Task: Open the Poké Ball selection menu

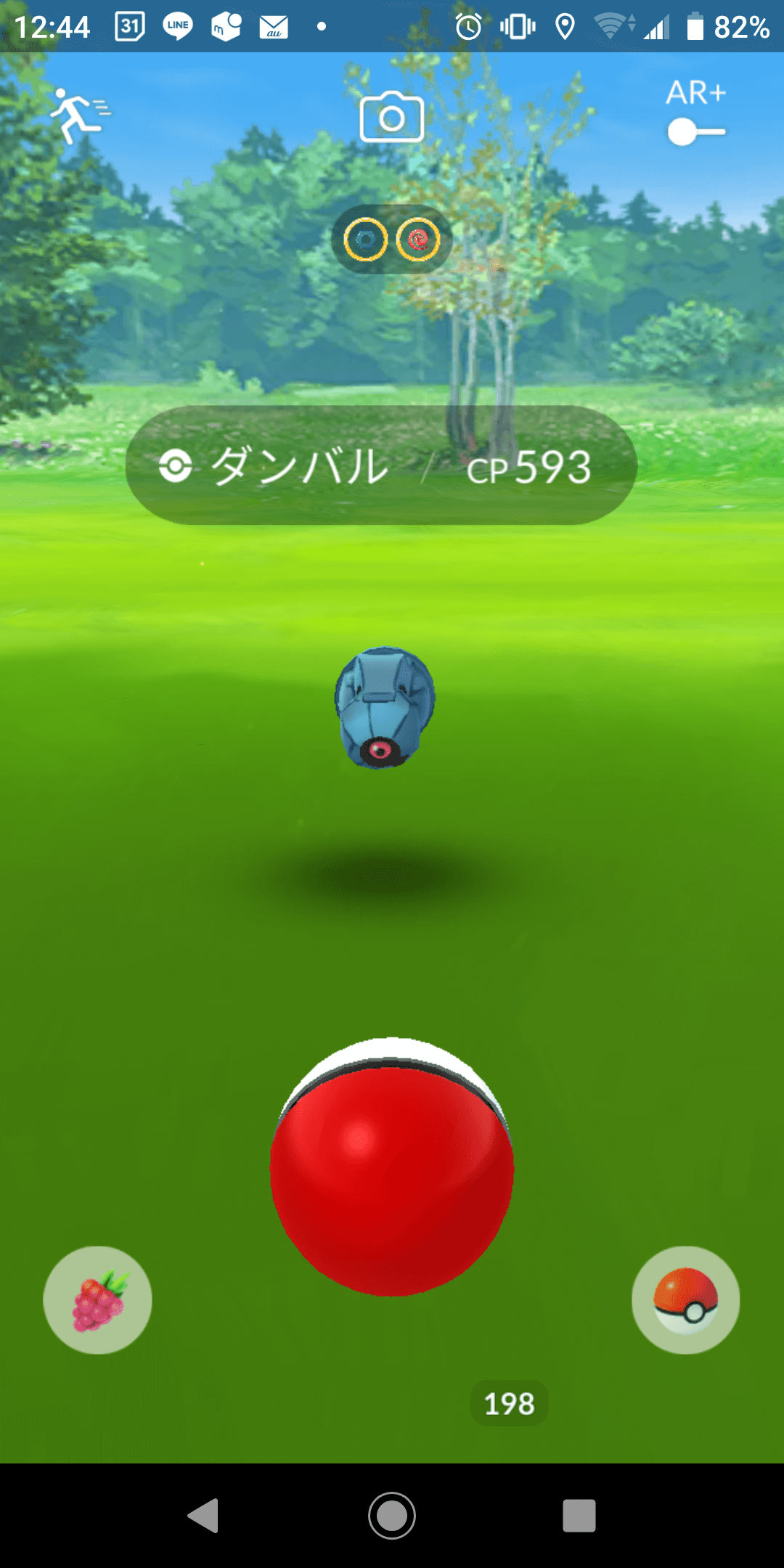Action: [x=685, y=1299]
